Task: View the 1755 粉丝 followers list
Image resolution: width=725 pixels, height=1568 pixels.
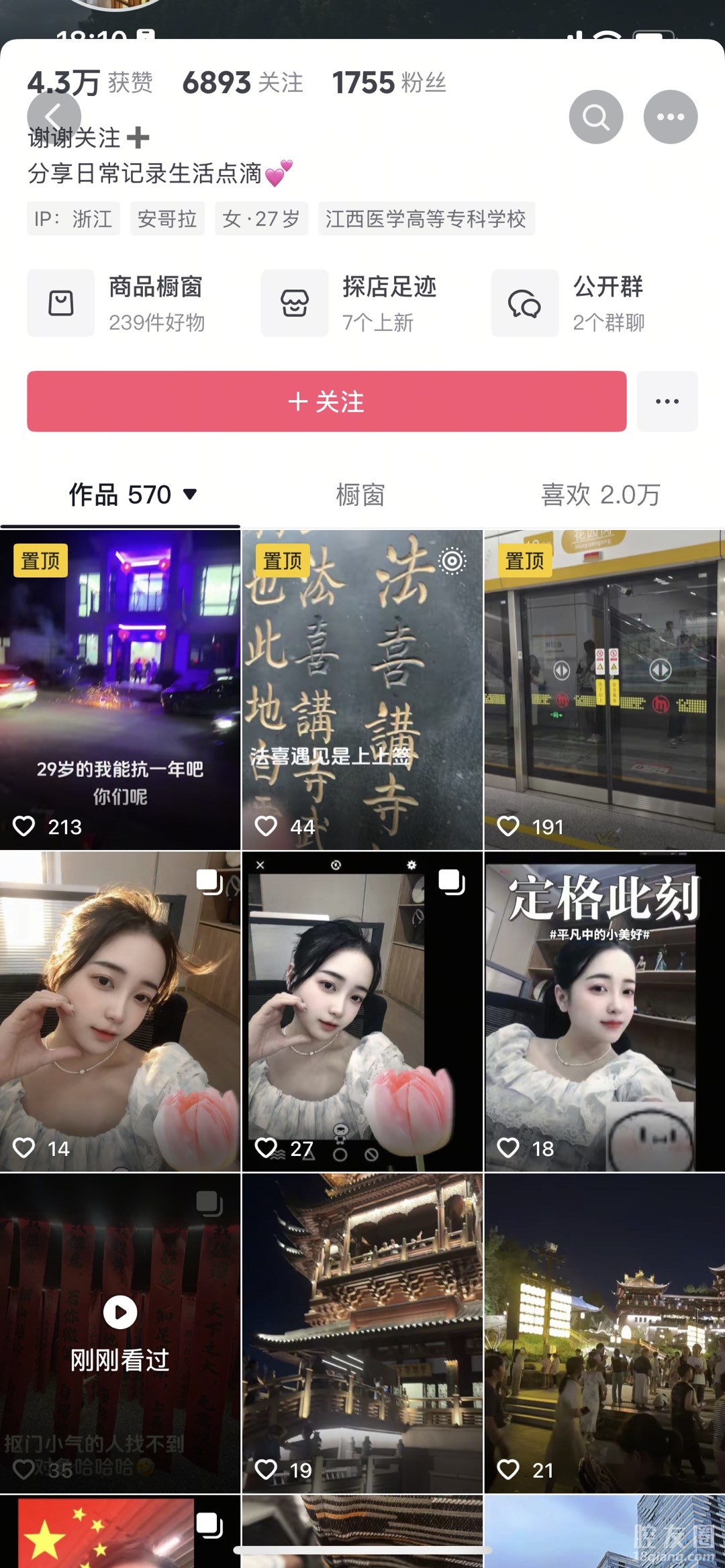Action: [389, 83]
